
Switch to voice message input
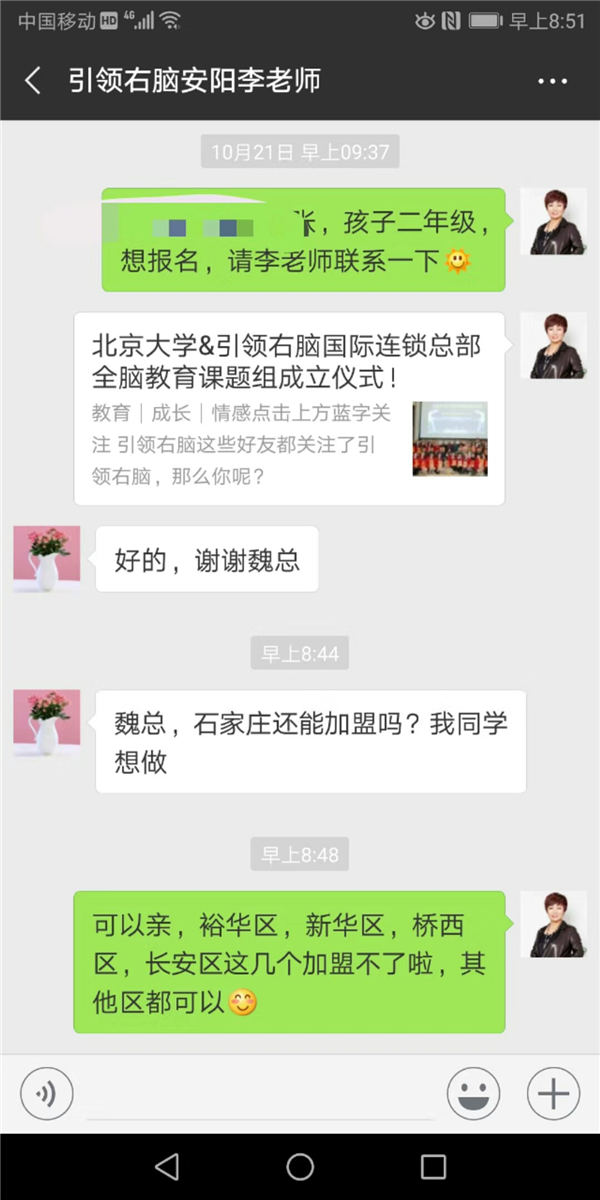46,1094
